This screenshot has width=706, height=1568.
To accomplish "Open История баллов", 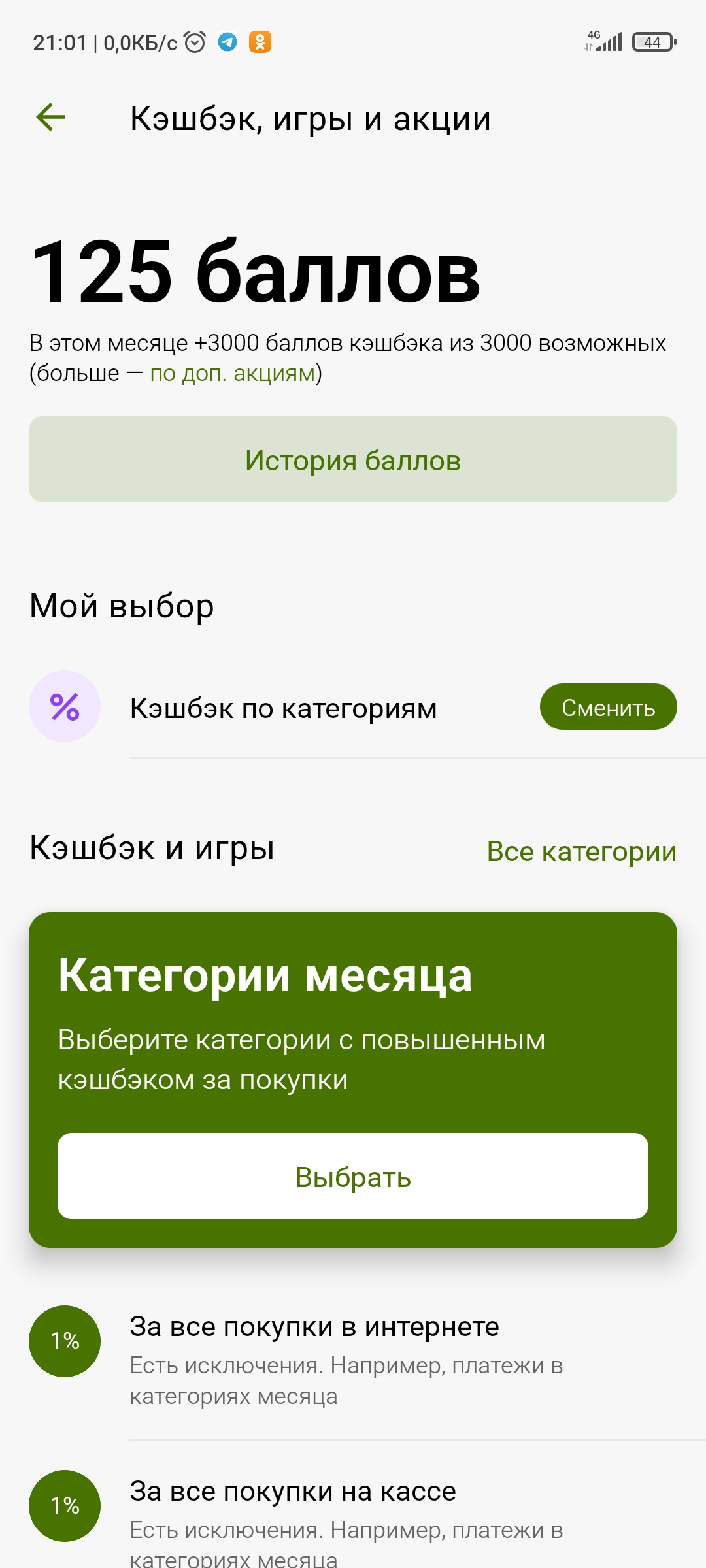I will [353, 459].
